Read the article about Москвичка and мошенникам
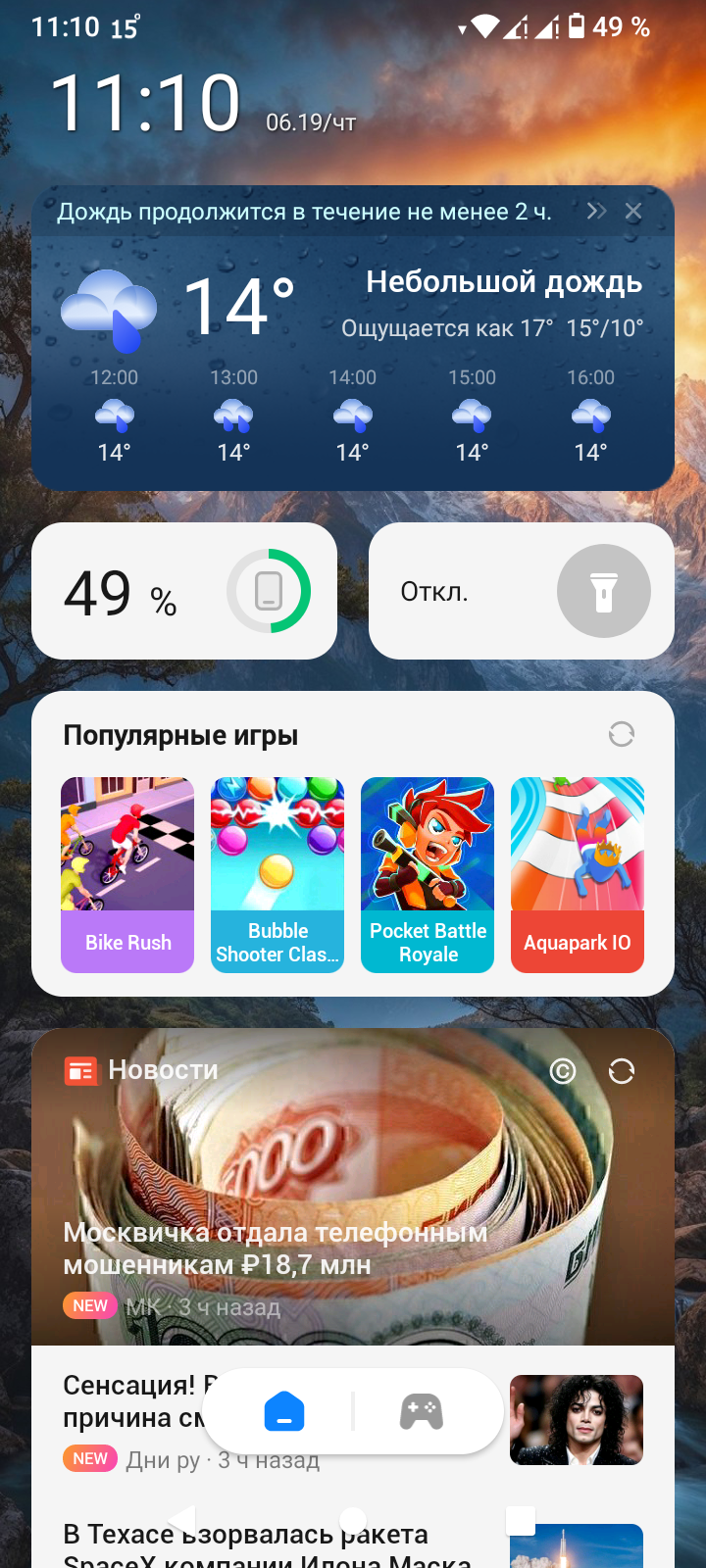706x1568 pixels. tap(275, 1248)
